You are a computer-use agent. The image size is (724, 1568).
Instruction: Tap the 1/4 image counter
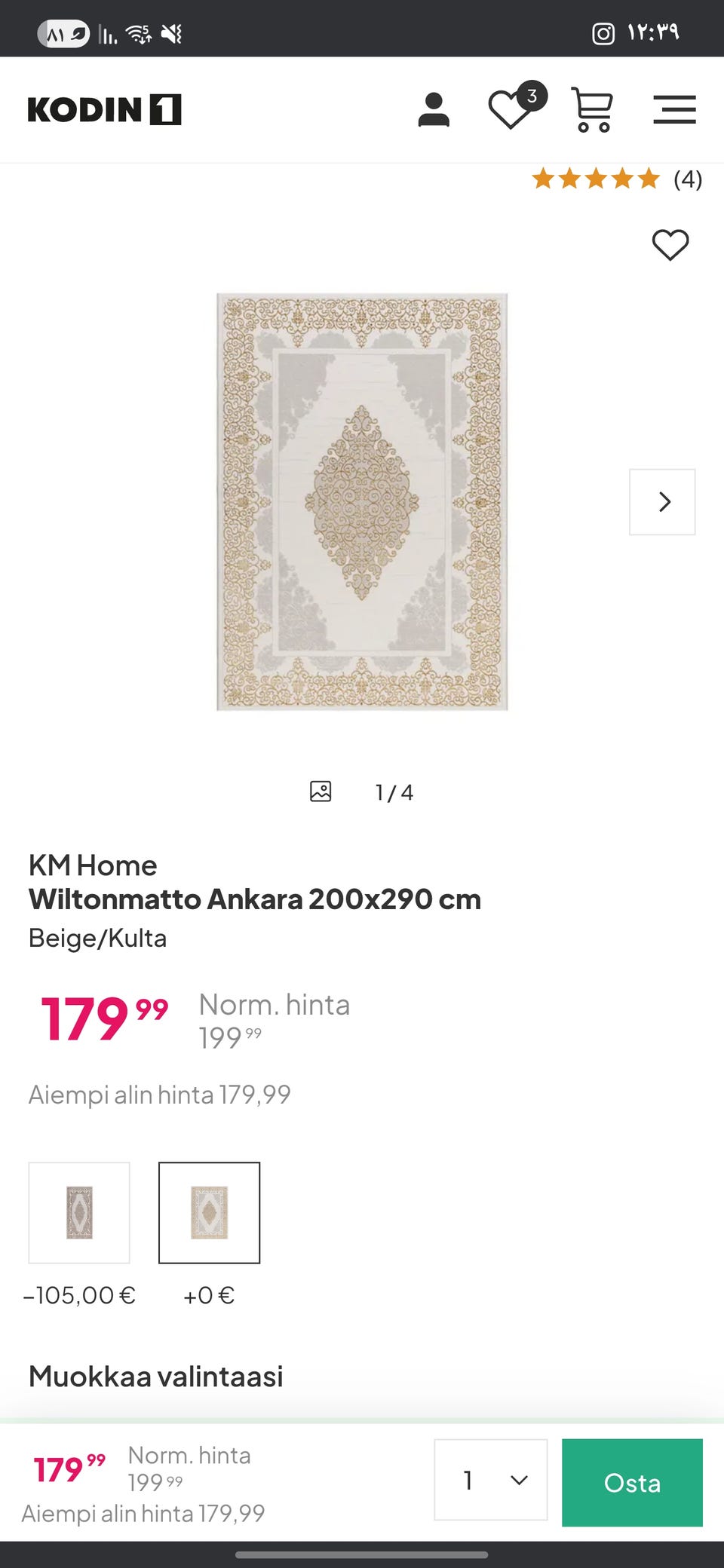(393, 791)
